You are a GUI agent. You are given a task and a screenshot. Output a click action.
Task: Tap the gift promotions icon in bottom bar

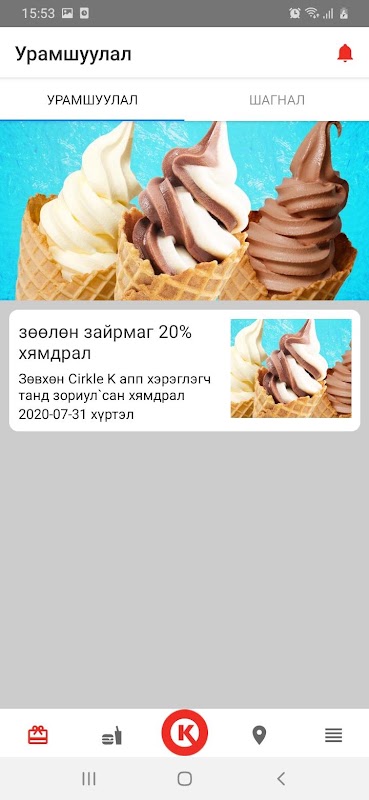pos(38,735)
